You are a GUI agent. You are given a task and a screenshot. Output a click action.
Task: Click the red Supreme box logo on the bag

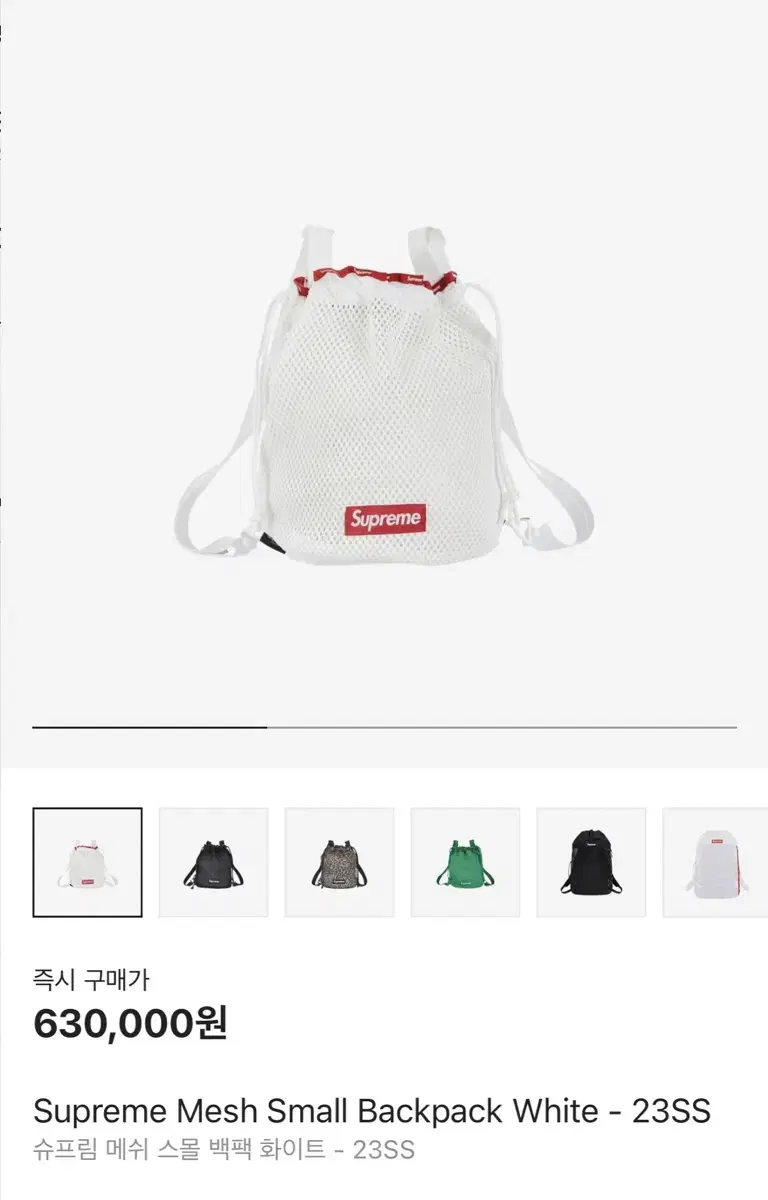pos(385,517)
